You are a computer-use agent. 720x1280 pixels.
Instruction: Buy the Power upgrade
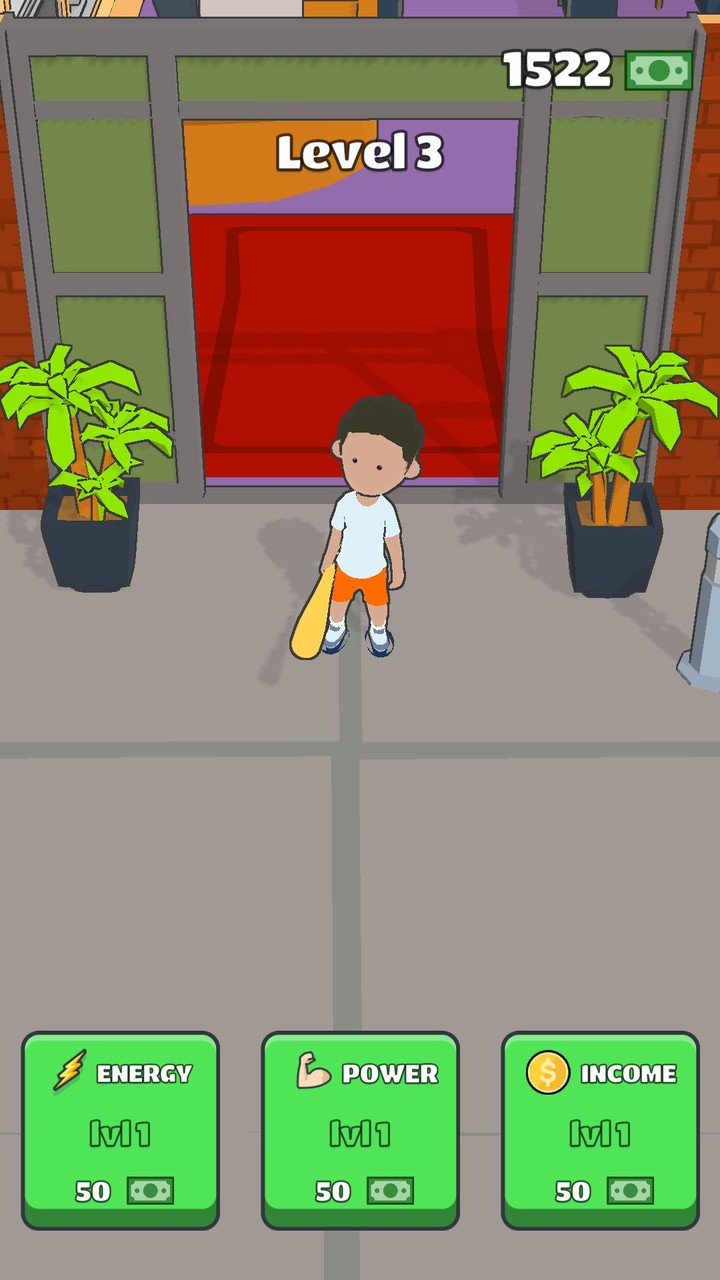(360, 1130)
